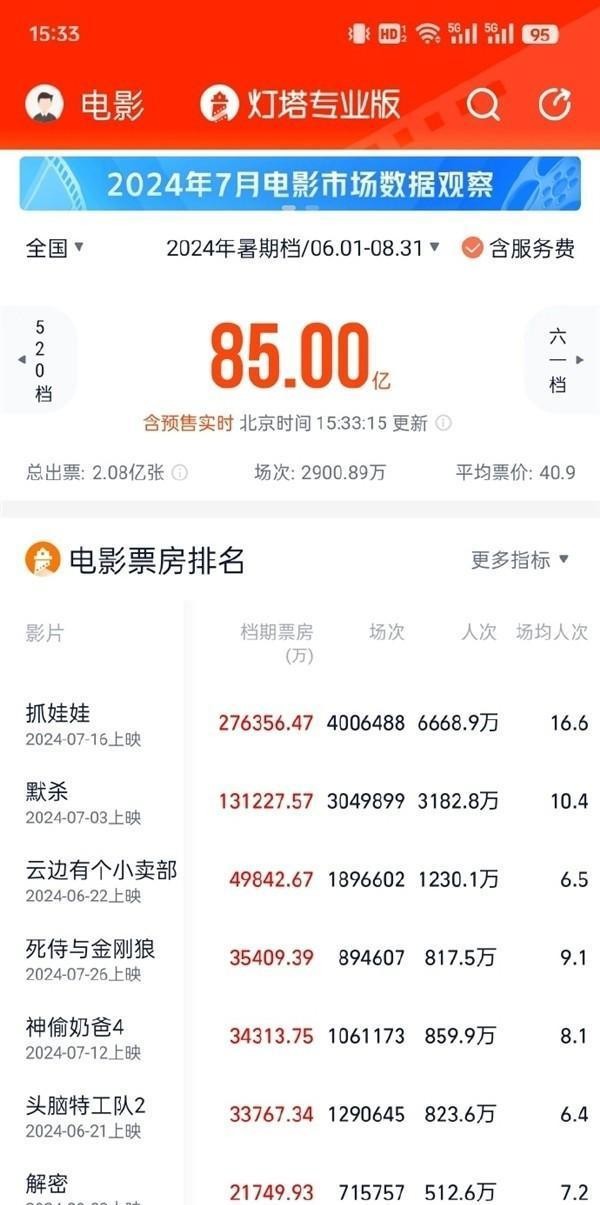The width and height of the screenshot is (600, 1205).
Task: Open the 头脑特工队2 movie row
Action: pyautogui.click(x=300, y=1116)
